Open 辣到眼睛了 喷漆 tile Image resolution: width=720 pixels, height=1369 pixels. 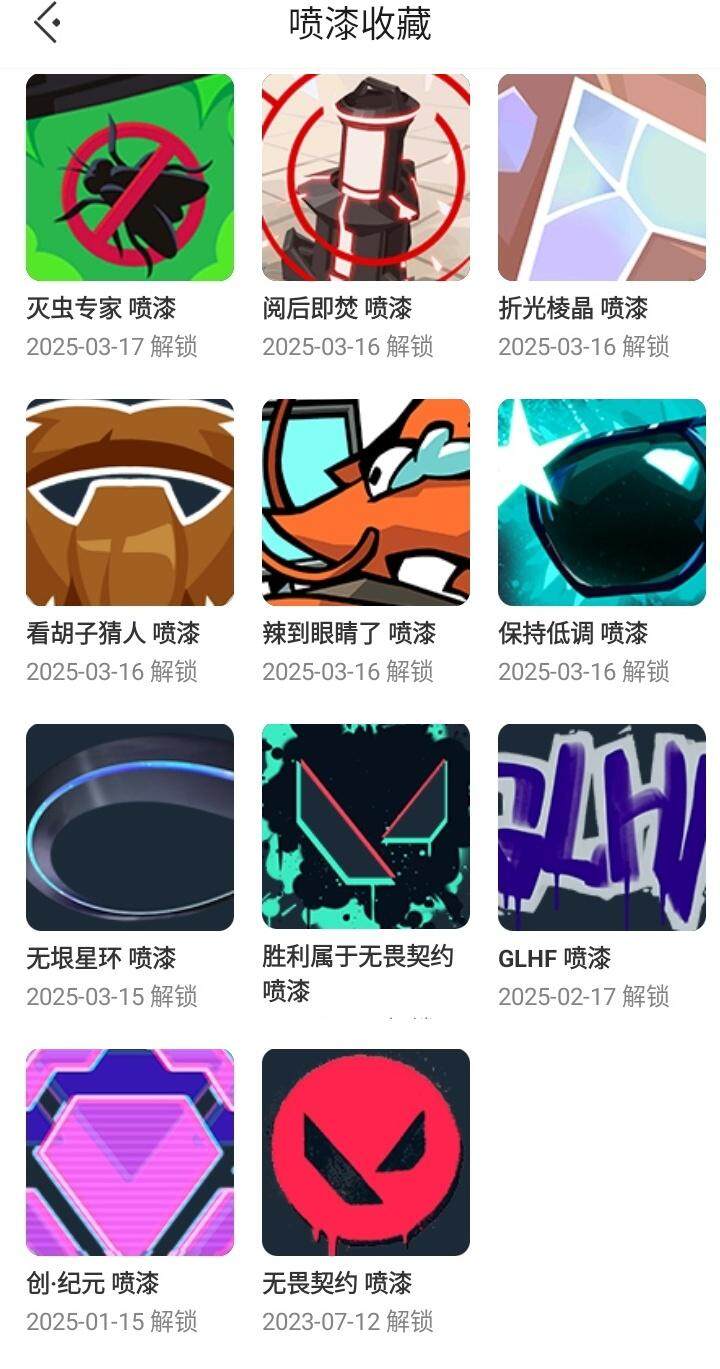(366, 503)
